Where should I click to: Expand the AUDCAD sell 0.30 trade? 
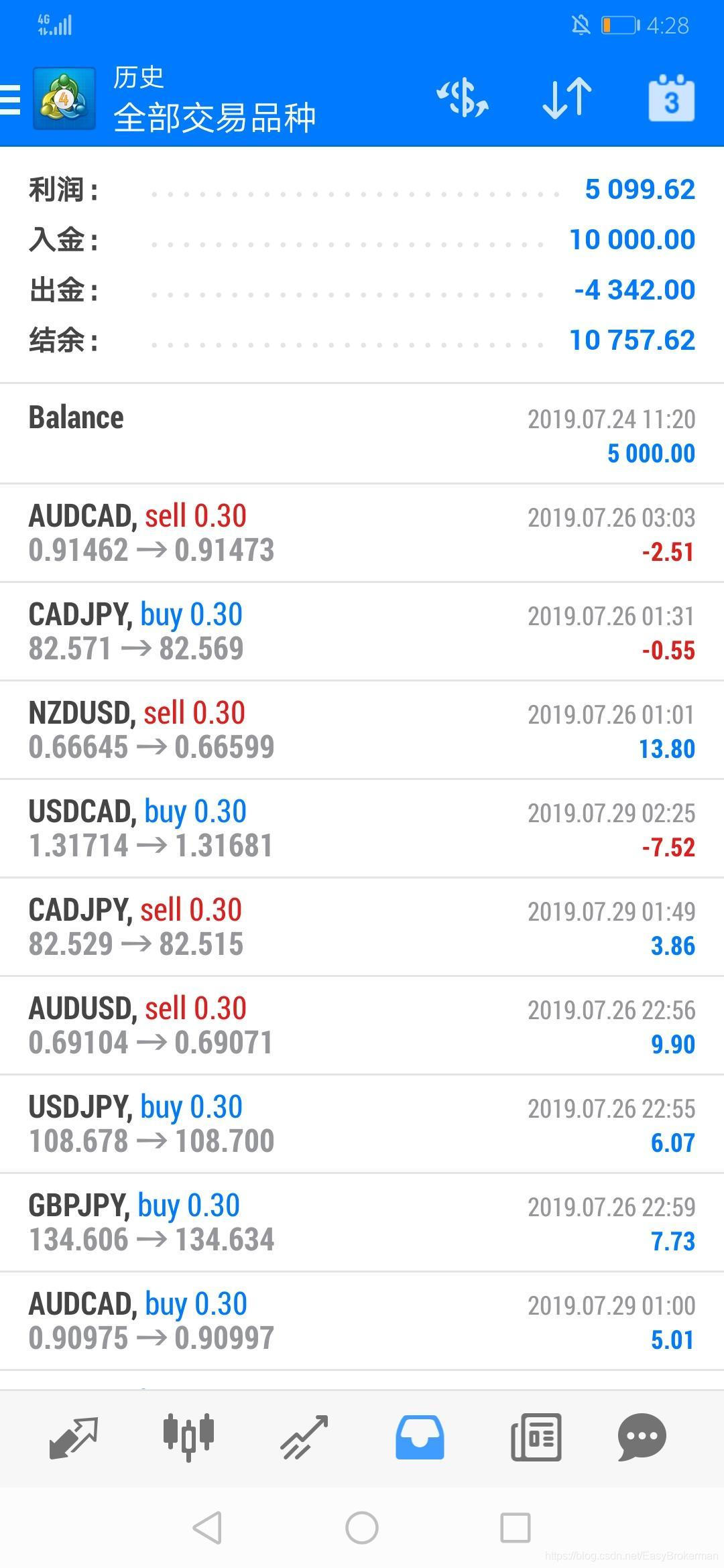click(x=362, y=533)
